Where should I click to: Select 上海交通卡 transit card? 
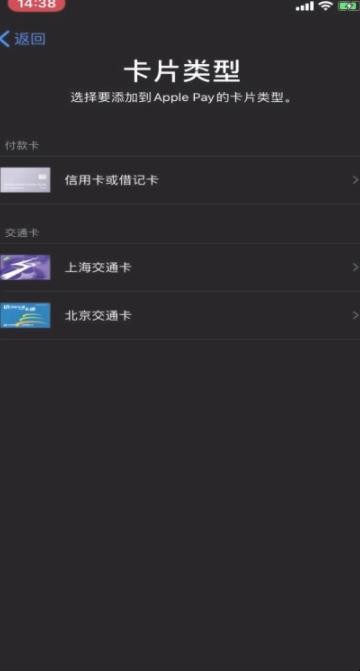[x=180, y=267]
